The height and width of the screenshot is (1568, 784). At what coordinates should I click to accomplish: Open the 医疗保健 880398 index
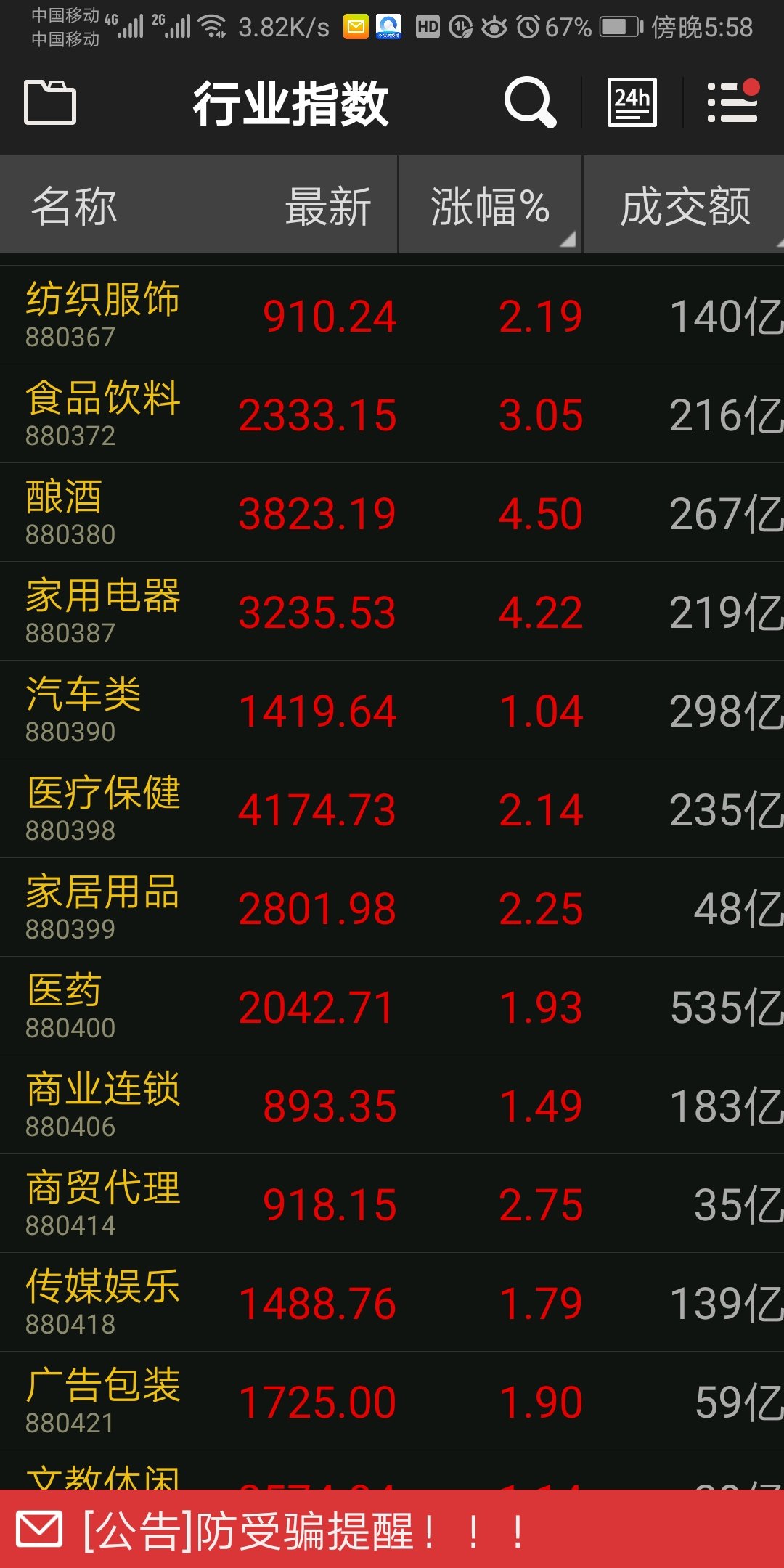tap(392, 809)
